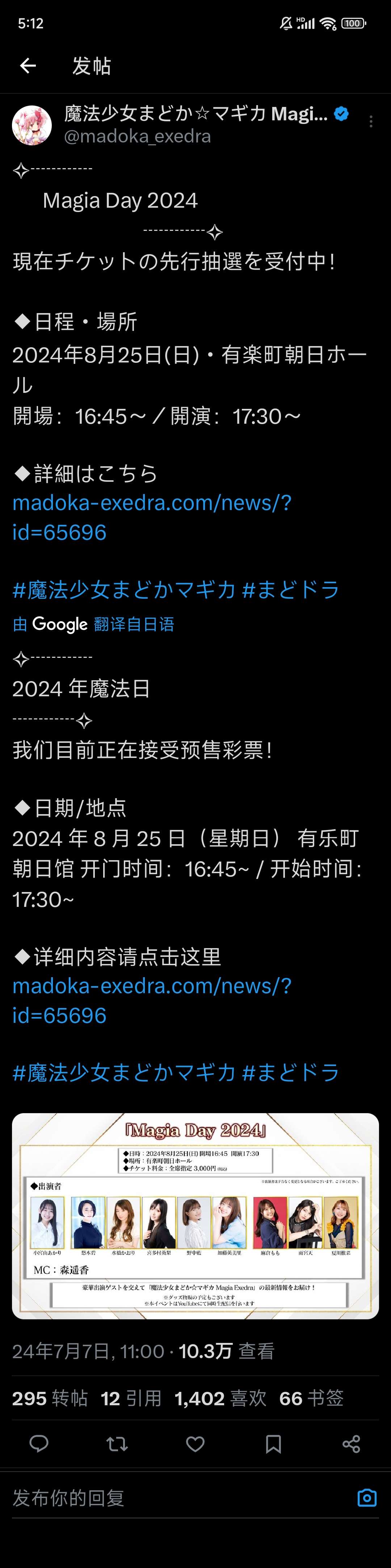Open the post's three-dot overflow menu
The height and width of the screenshot is (1568, 391).
click(x=371, y=123)
